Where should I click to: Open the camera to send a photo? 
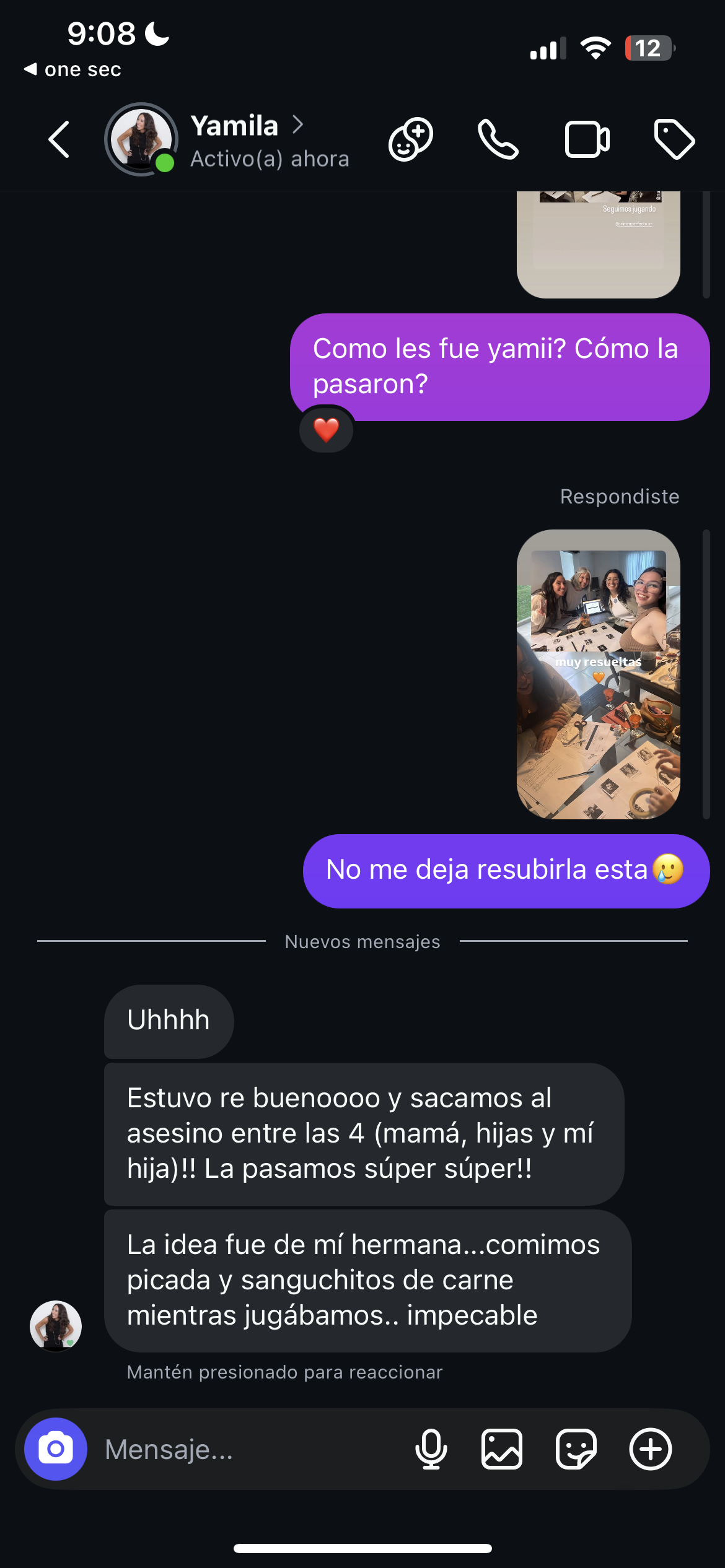[x=56, y=1449]
